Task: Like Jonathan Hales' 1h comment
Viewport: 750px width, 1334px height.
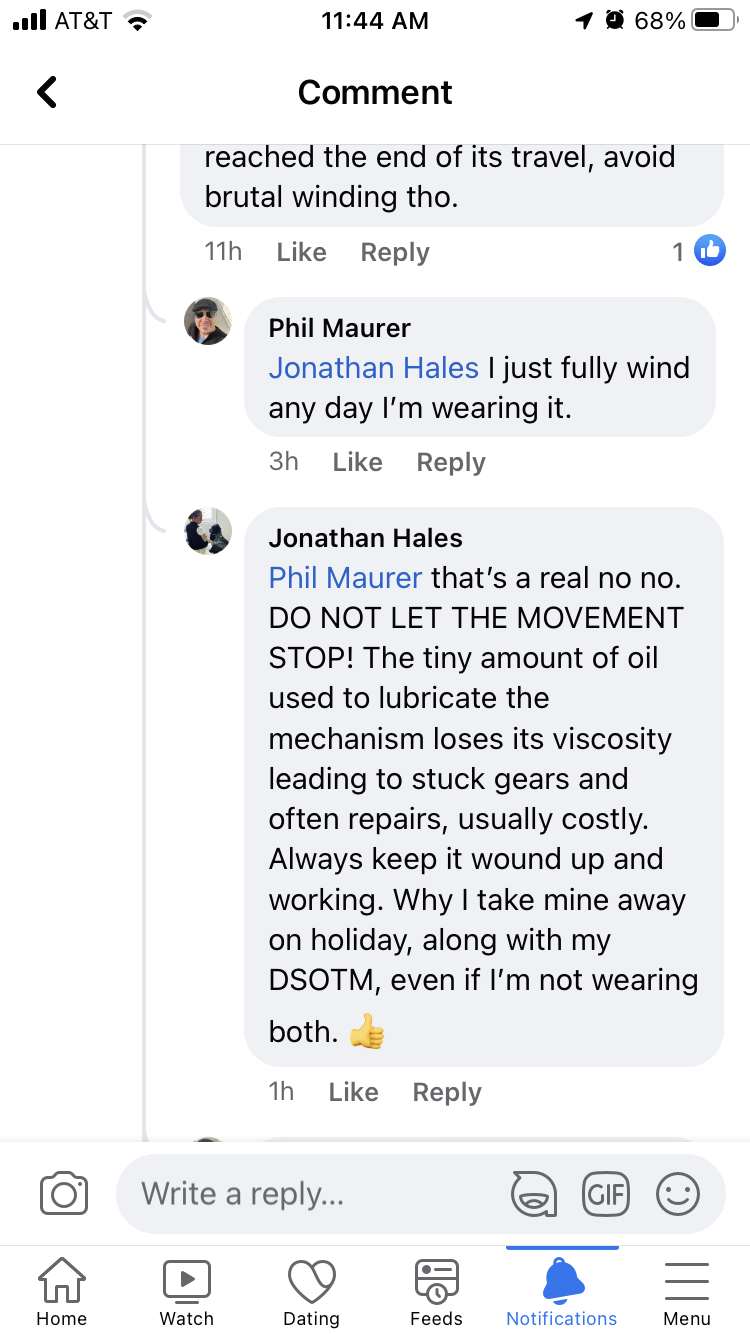Action: click(x=353, y=1092)
